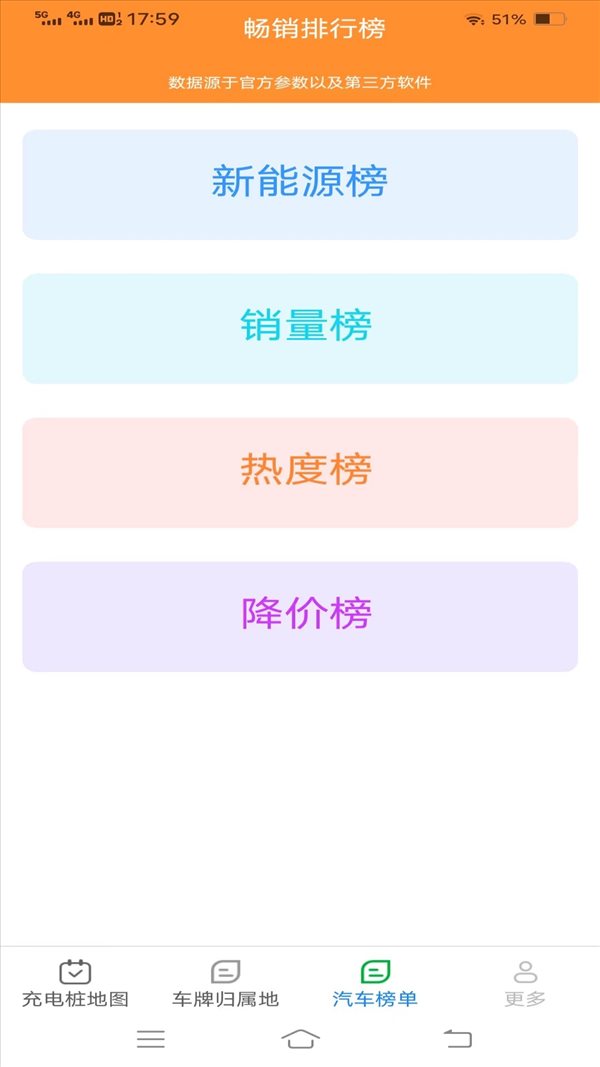600x1067 pixels.
Task: Go to the 车牌归属地 tab
Action: point(225,983)
